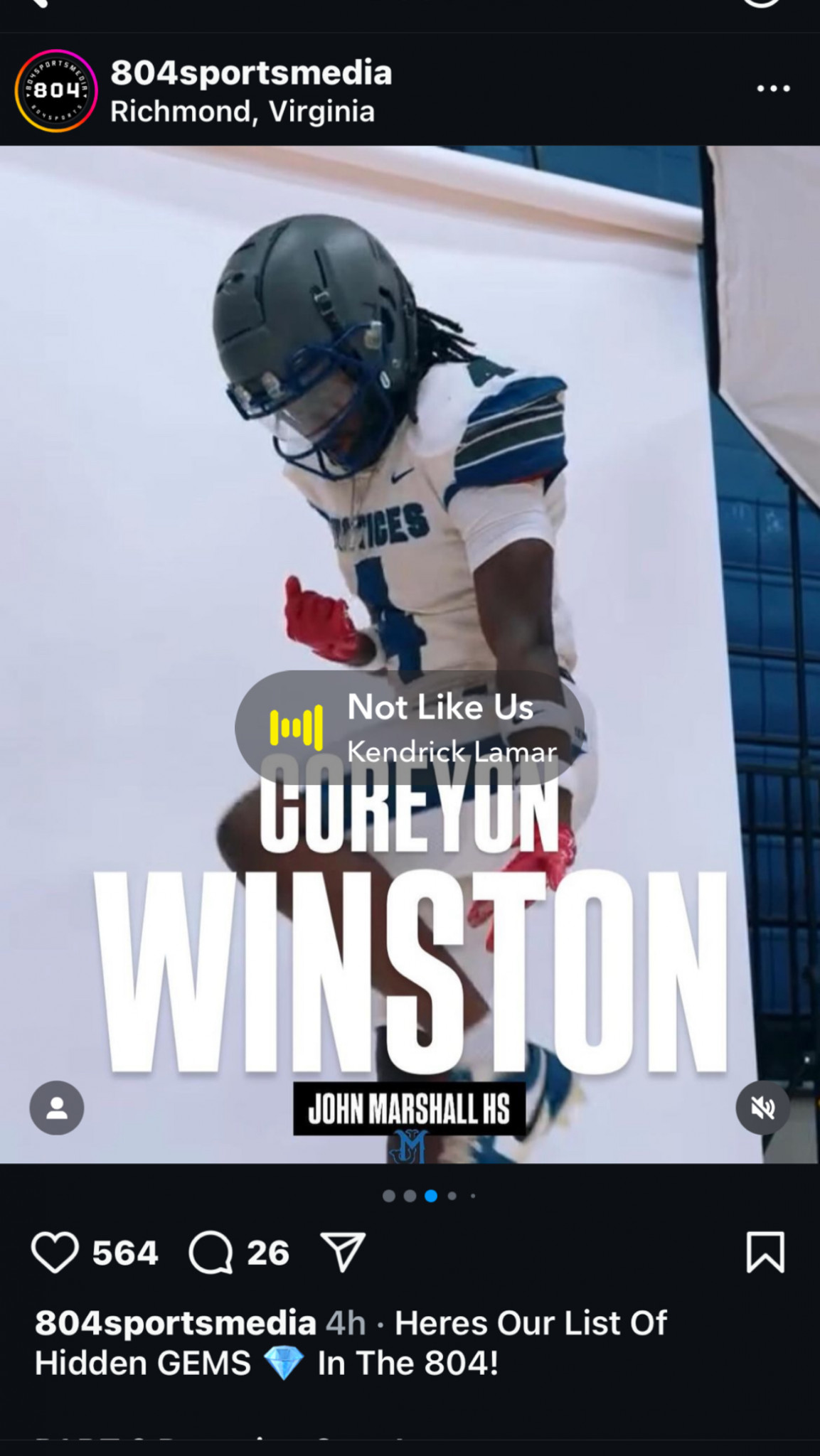The width and height of the screenshot is (820, 1456).
Task: Unmute the video sound
Action: 762,1108
